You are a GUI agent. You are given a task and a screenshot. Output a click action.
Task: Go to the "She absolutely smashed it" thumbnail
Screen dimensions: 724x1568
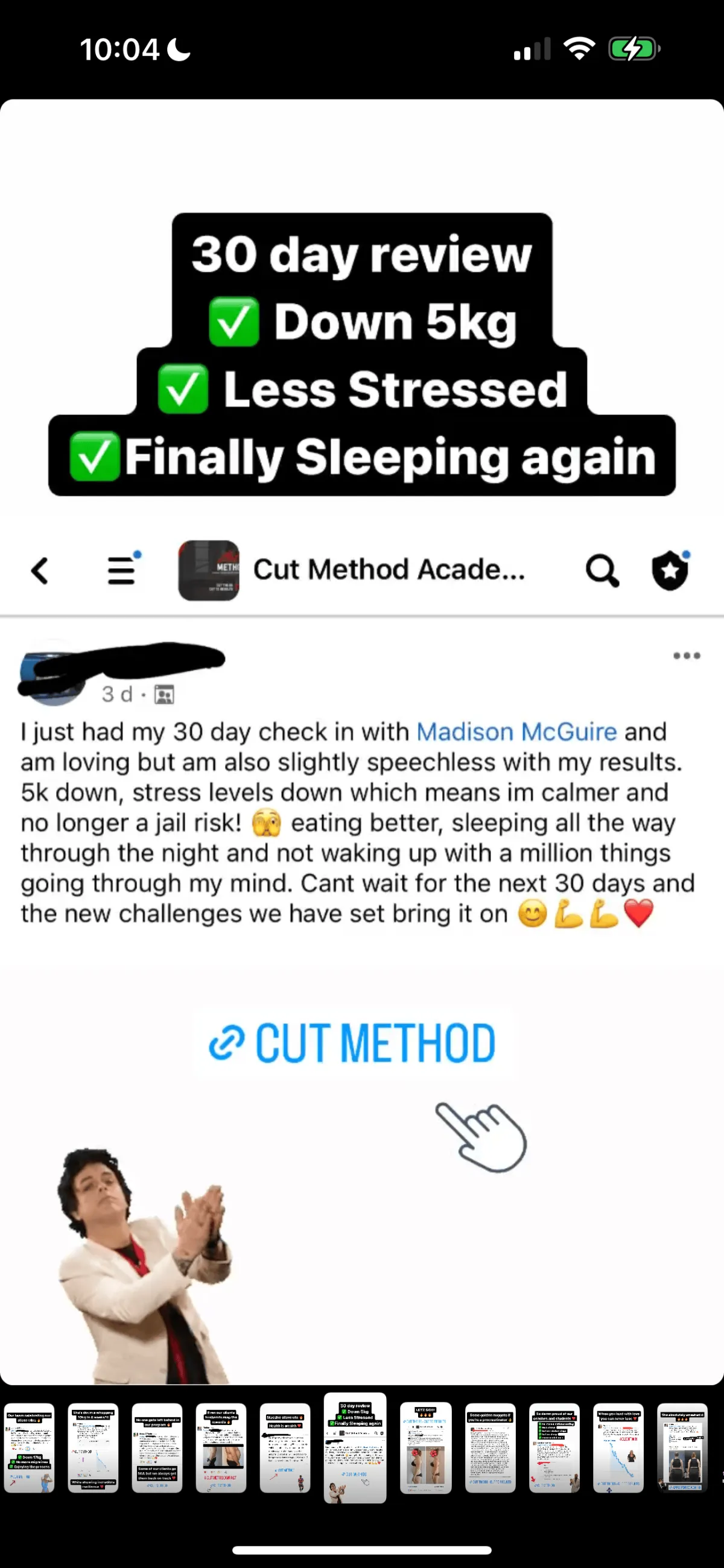(x=682, y=1448)
